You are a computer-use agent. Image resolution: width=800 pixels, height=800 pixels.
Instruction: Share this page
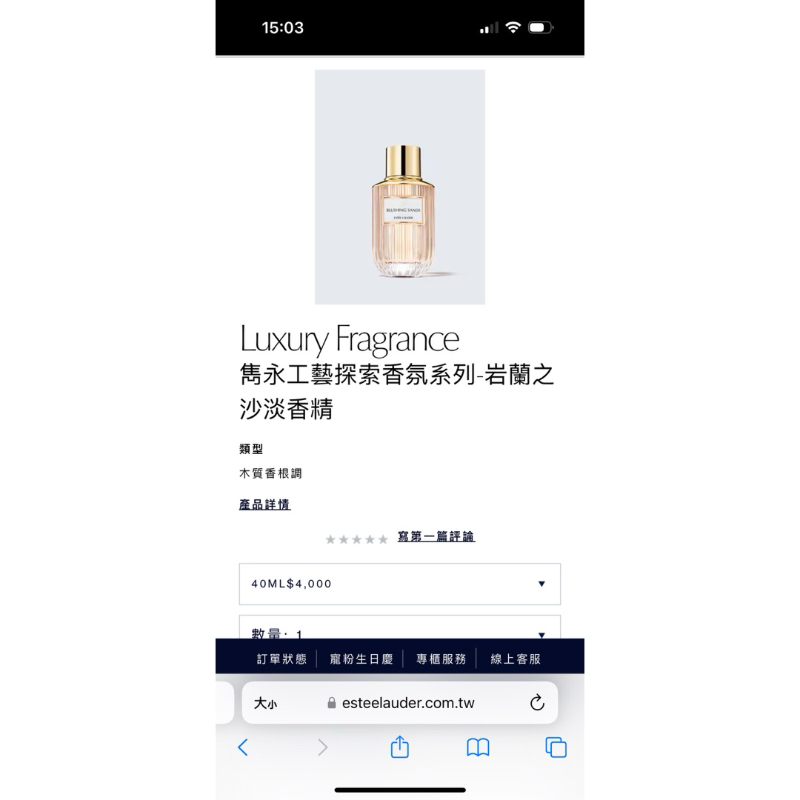pos(399,747)
